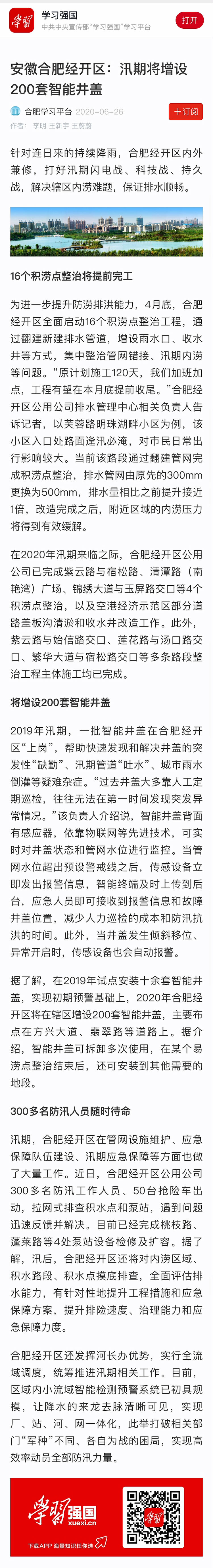213x1568 pixels.
Task: Open the 合肥学习平台 source link
Action: pyautogui.click(x=48, y=112)
